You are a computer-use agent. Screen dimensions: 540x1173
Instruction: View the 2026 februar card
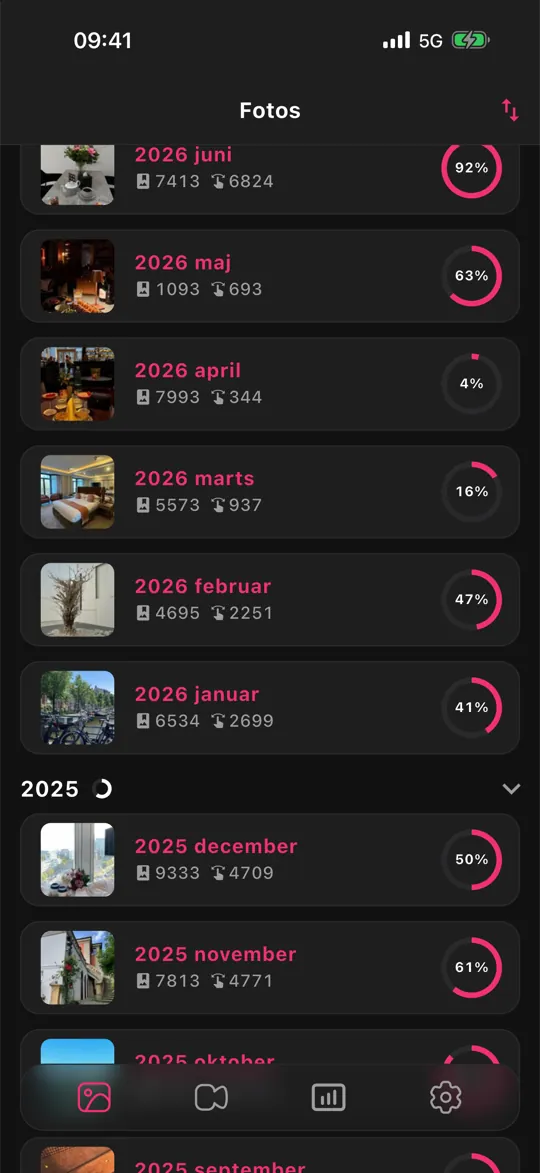(x=269, y=599)
